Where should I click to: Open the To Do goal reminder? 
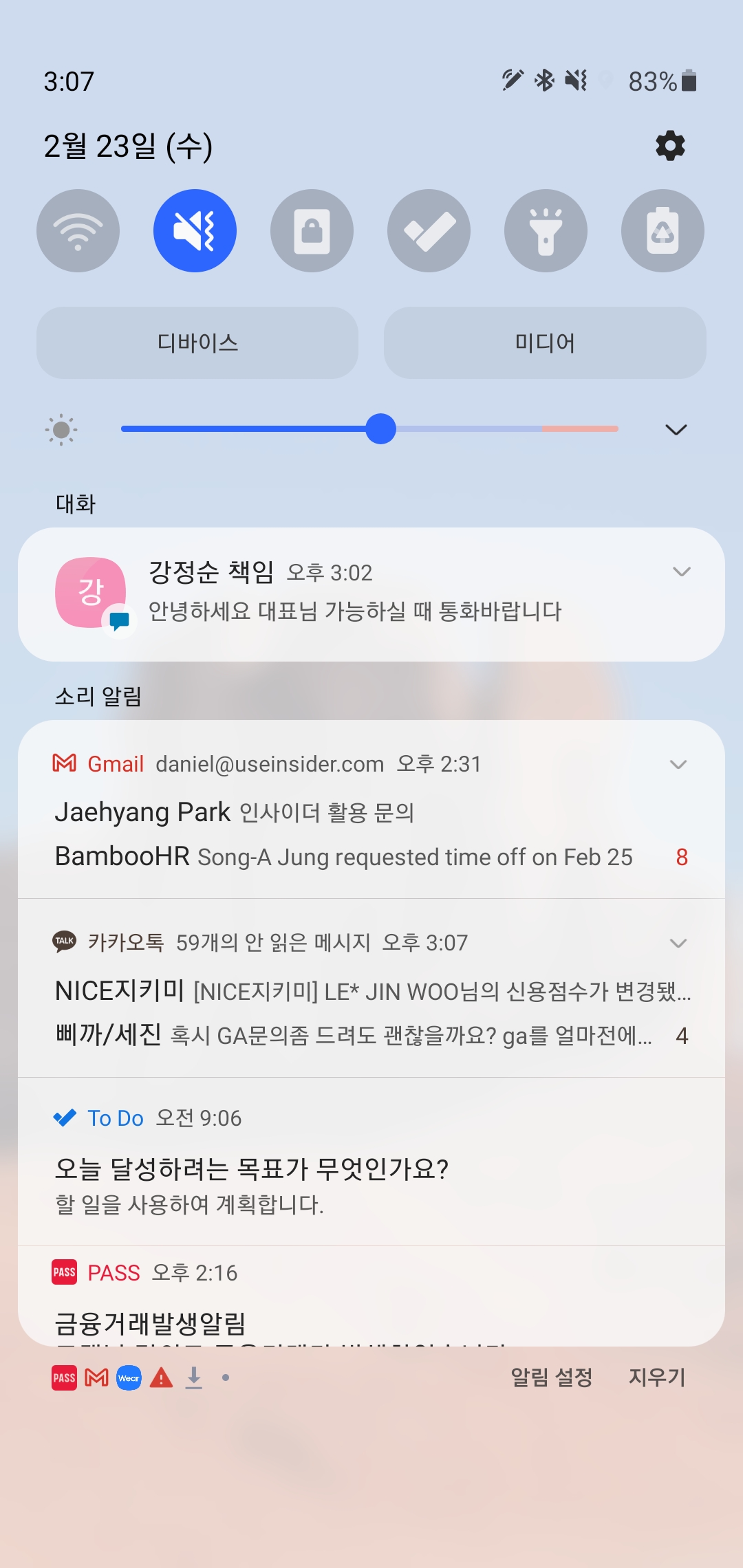[x=251, y=1169]
